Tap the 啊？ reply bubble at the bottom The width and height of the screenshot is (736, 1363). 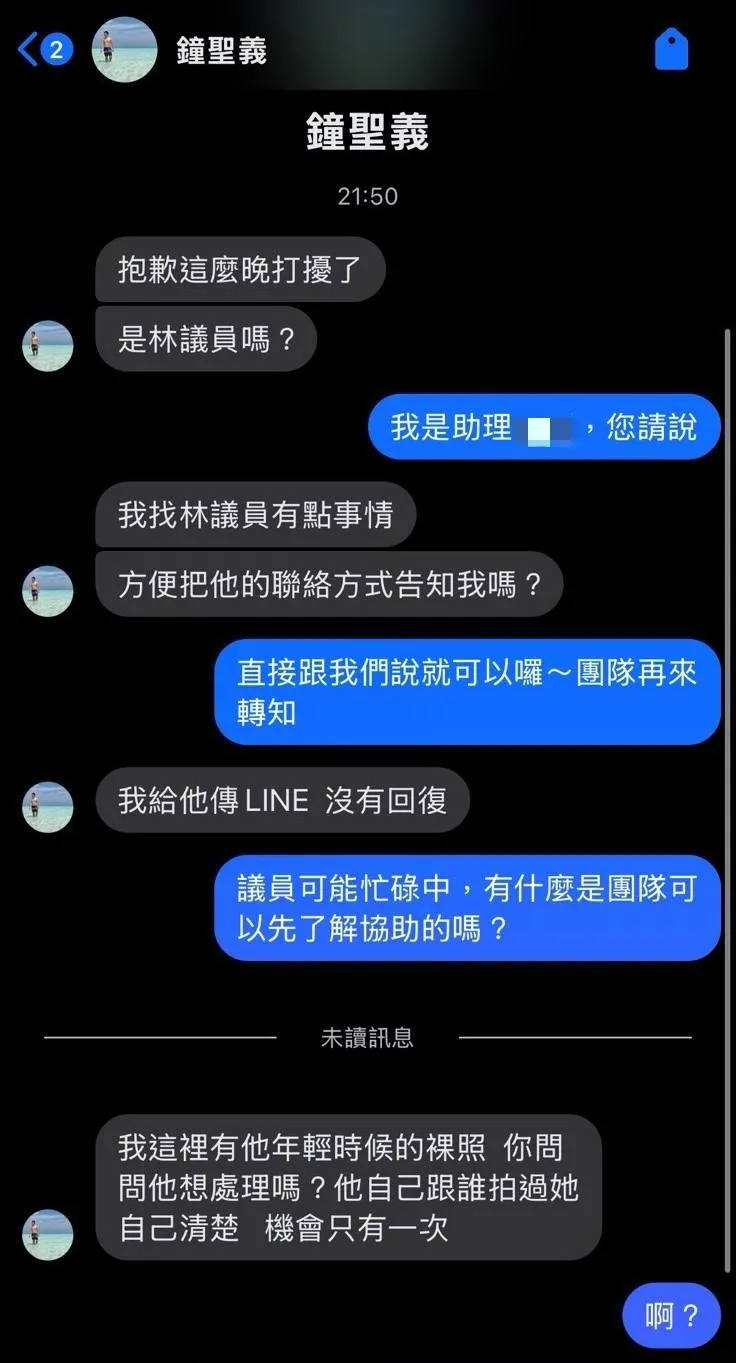[671, 1315]
